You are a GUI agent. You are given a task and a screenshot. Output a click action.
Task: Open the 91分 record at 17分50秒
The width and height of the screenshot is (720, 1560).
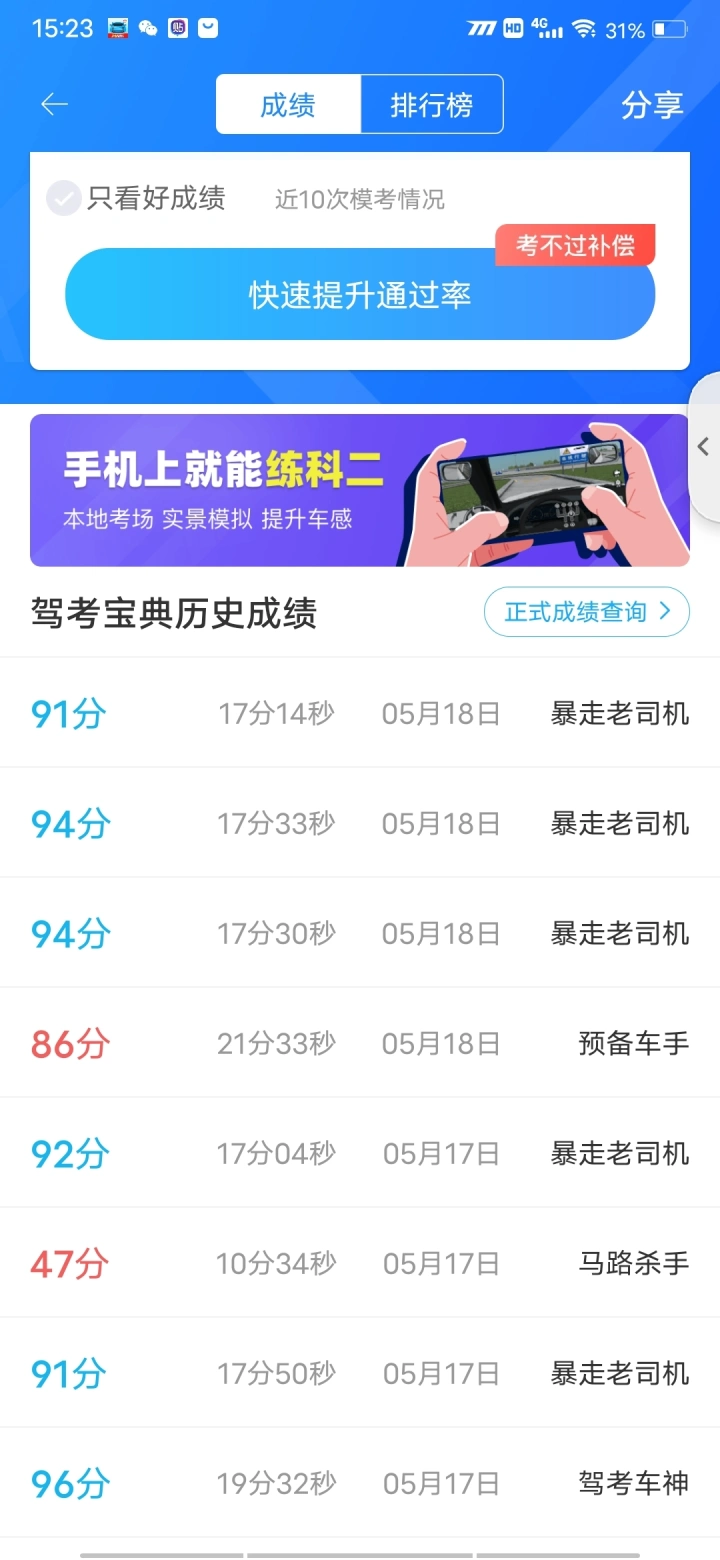pyautogui.click(x=360, y=1373)
